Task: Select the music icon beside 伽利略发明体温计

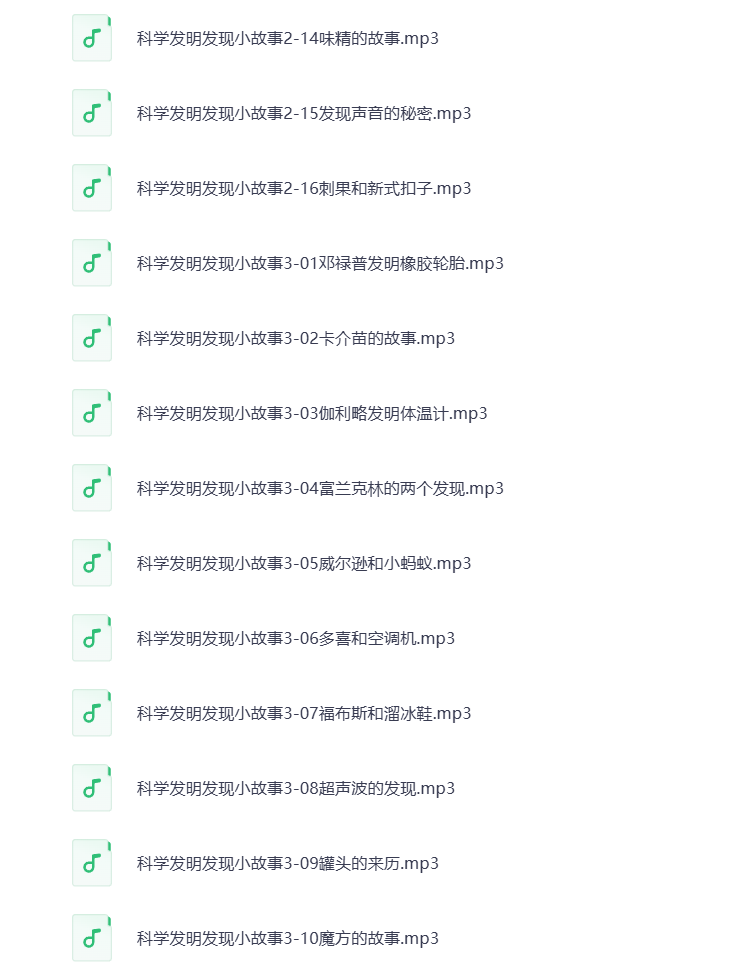Action: [x=91, y=412]
